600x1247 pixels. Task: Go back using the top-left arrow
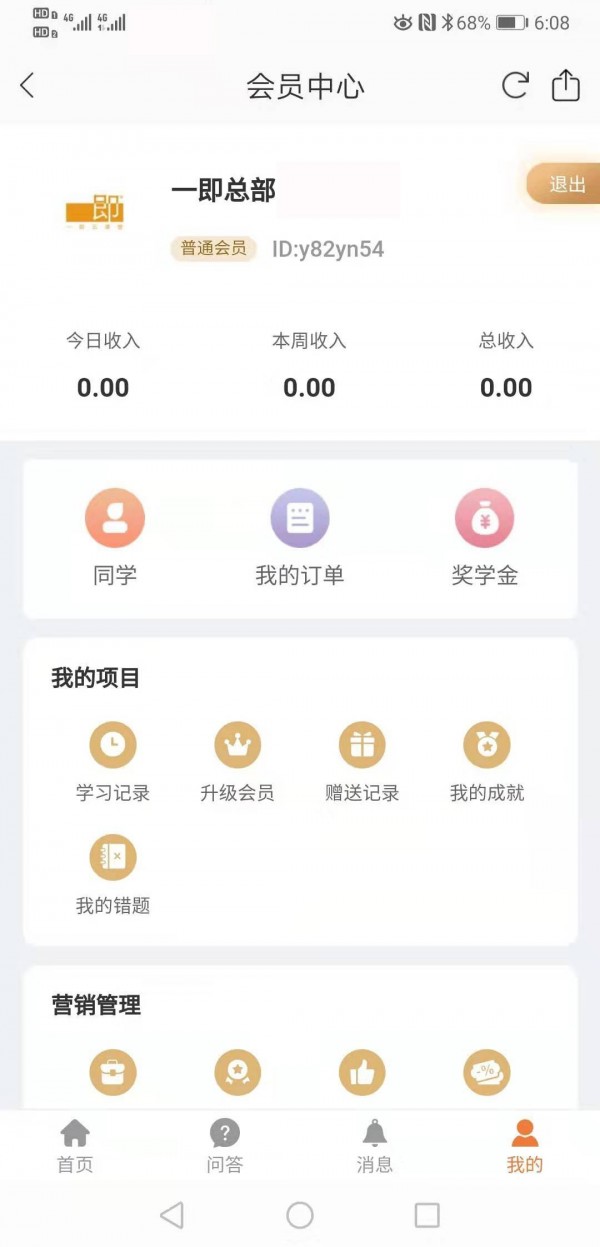point(27,86)
